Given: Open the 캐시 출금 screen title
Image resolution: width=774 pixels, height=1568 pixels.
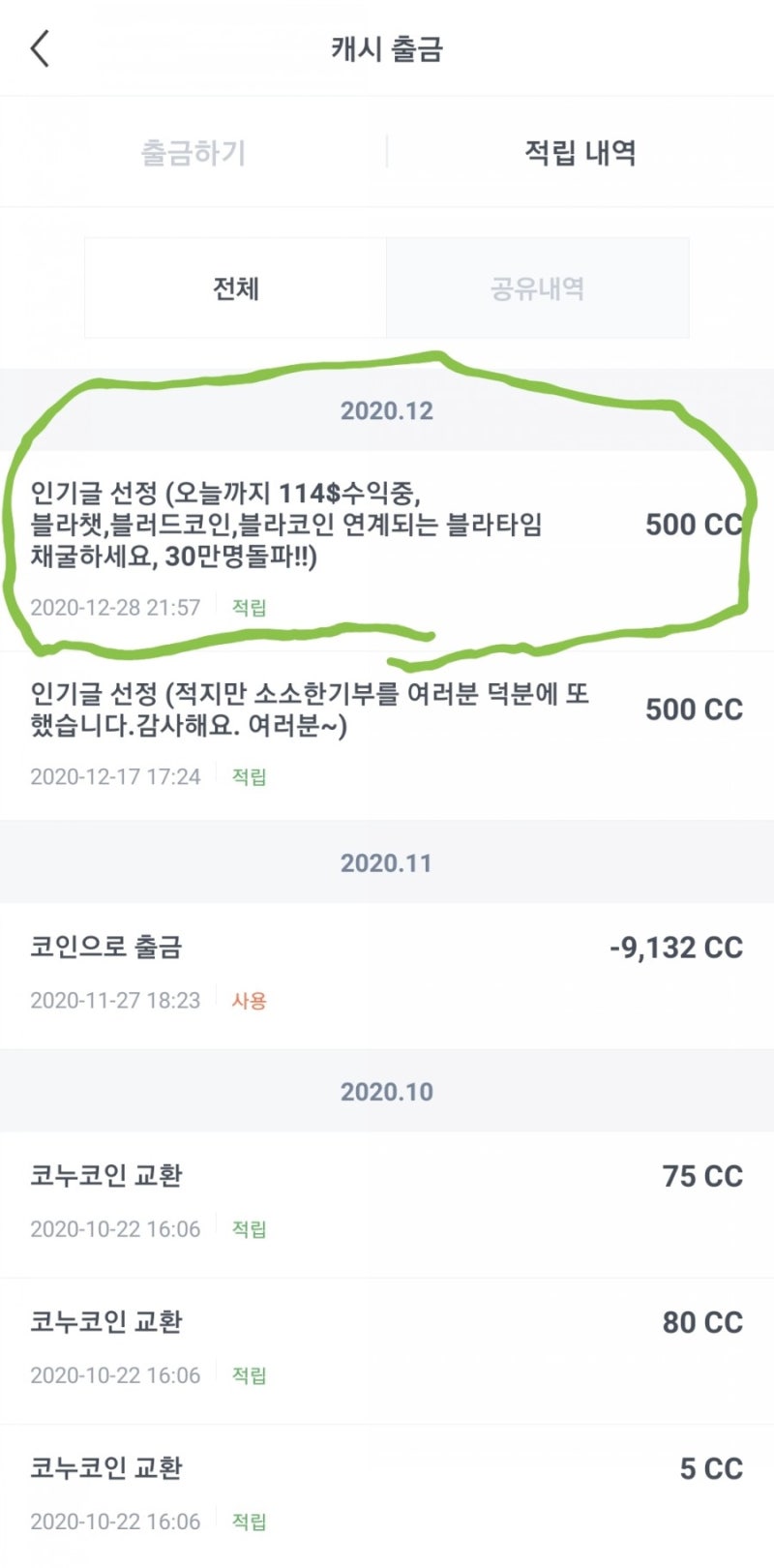Looking at the screenshot, I should point(387,47).
